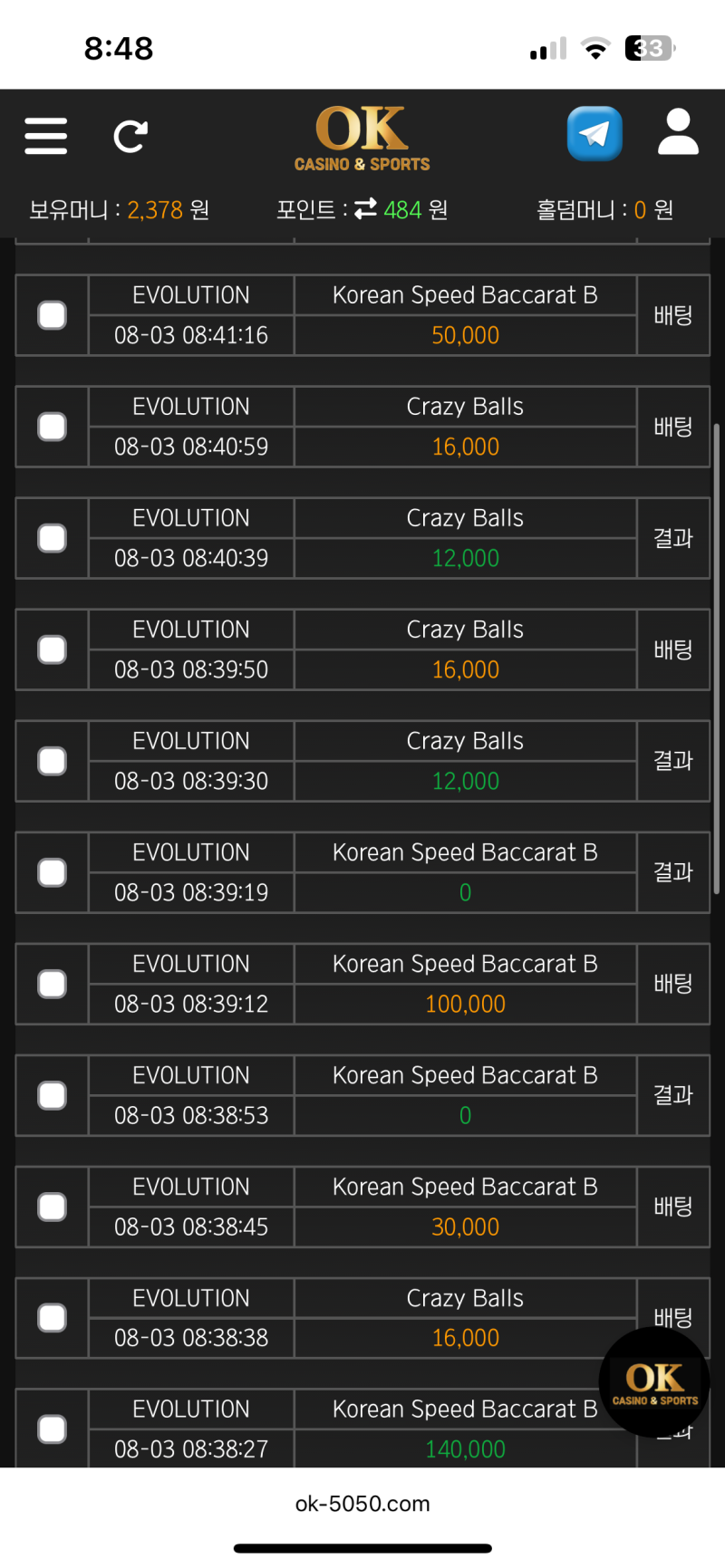Image resolution: width=725 pixels, height=1568 pixels.
Task: Click the ok-5050.com site address
Action: click(362, 1504)
